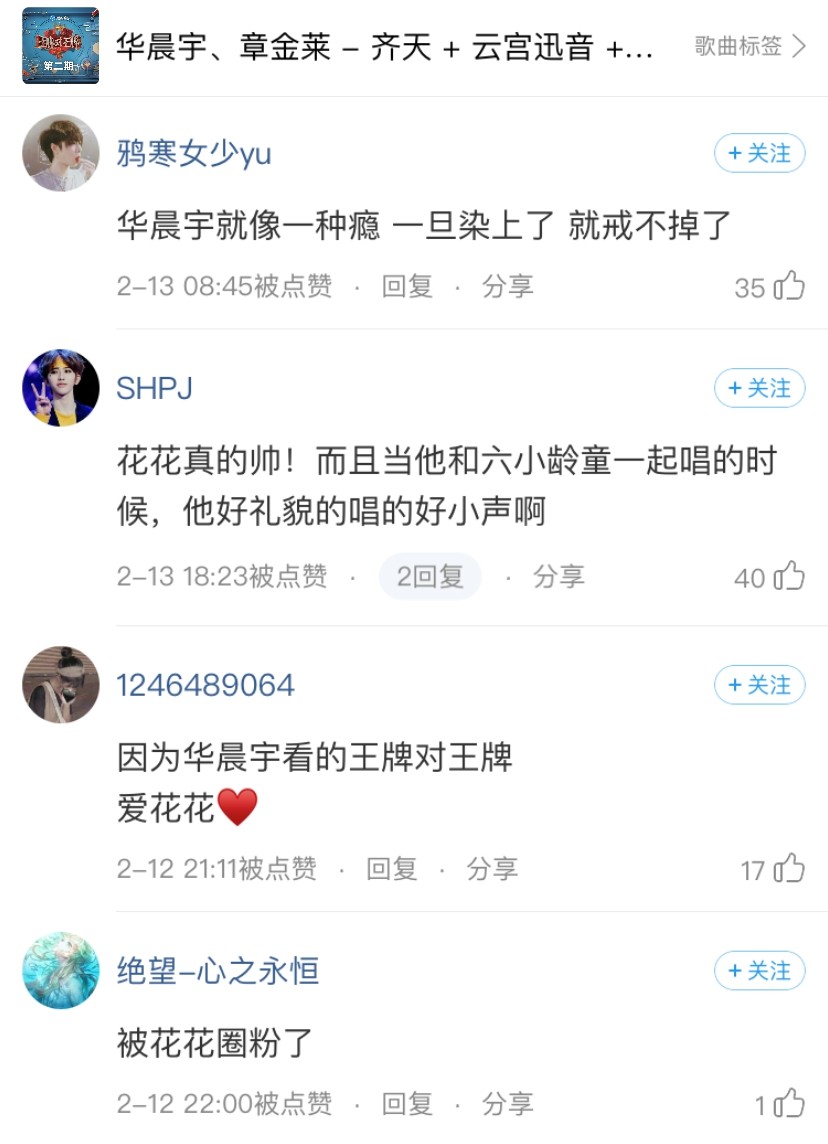Share SHPJ's comment
The image size is (828, 1144).
click(558, 577)
